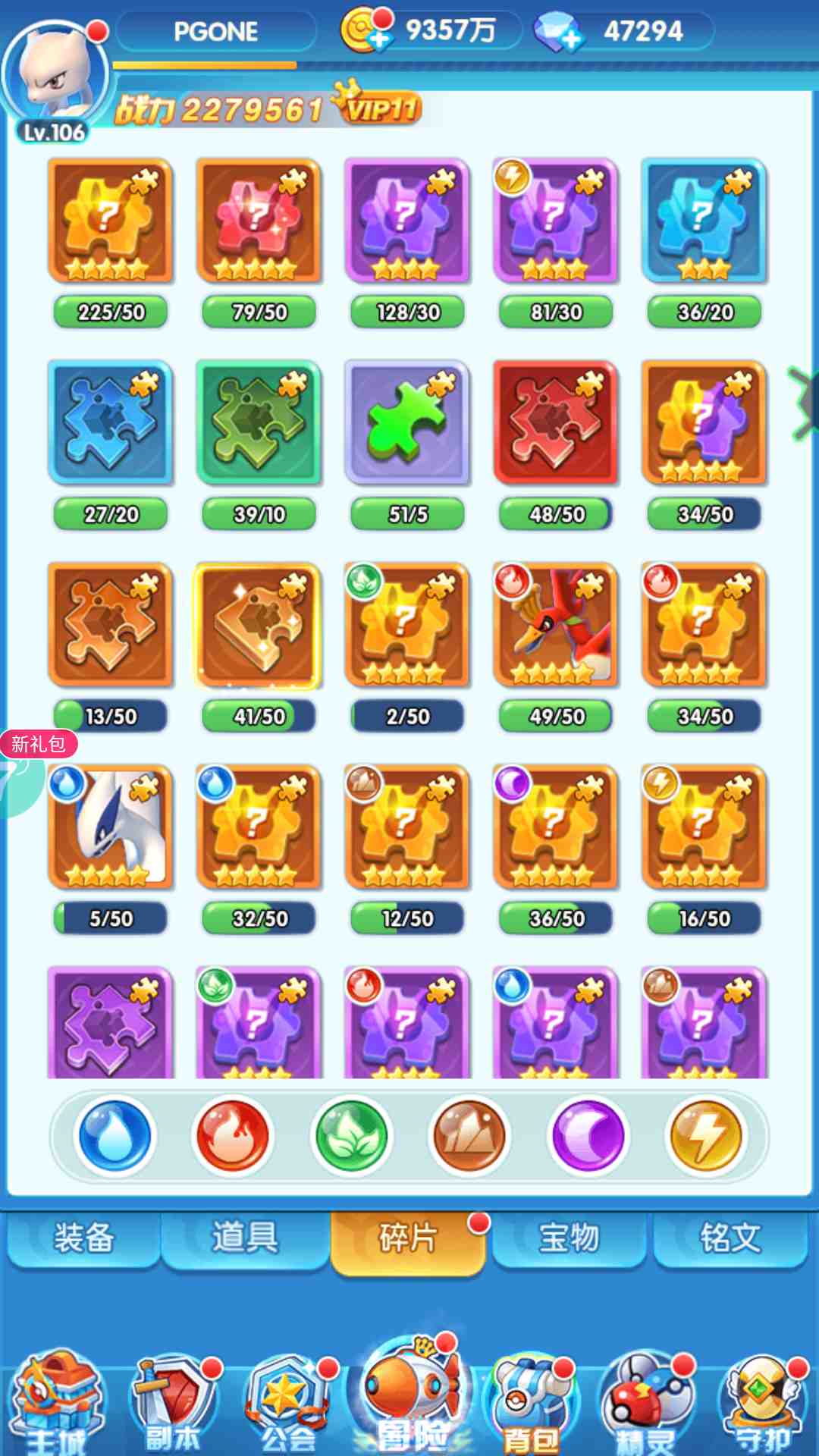Filter fragments by electric type
This screenshot has height=1456, width=819.
pos(706,1136)
